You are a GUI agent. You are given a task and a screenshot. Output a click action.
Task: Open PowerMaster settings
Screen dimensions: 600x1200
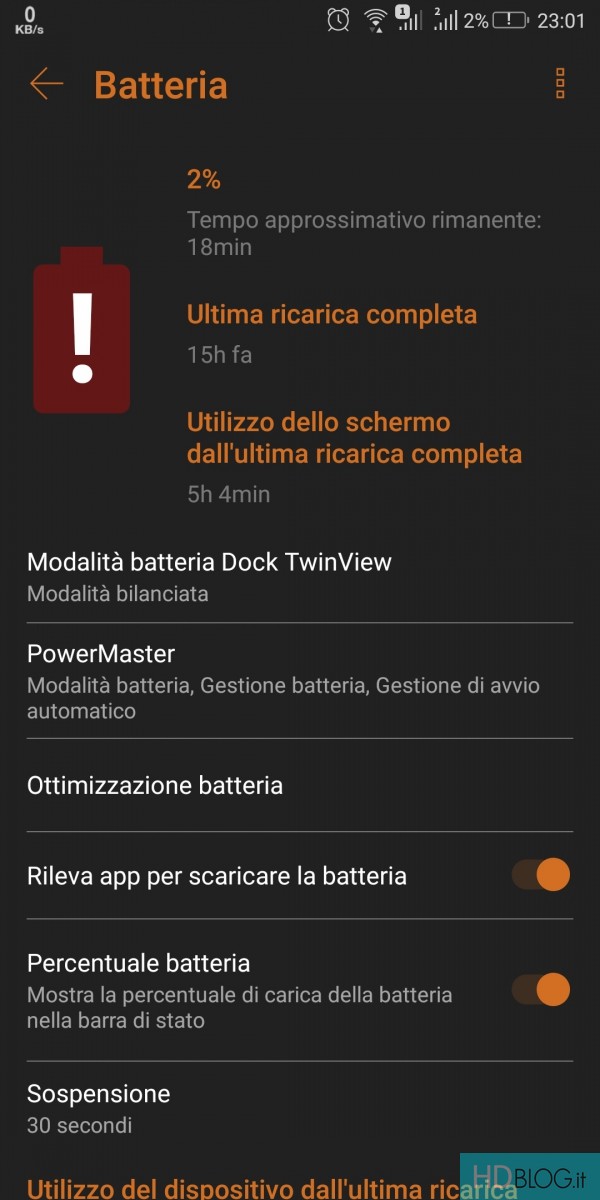pyautogui.click(x=282, y=681)
